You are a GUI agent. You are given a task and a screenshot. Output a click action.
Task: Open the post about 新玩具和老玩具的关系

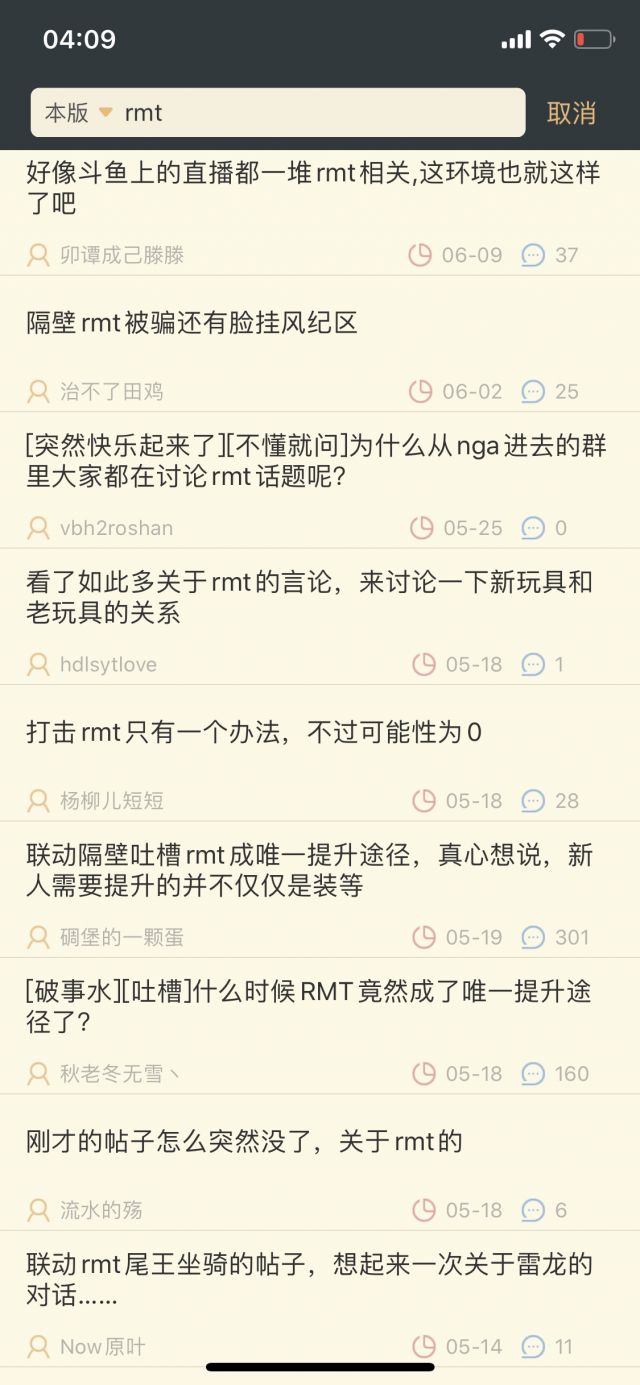(x=309, y=597)
